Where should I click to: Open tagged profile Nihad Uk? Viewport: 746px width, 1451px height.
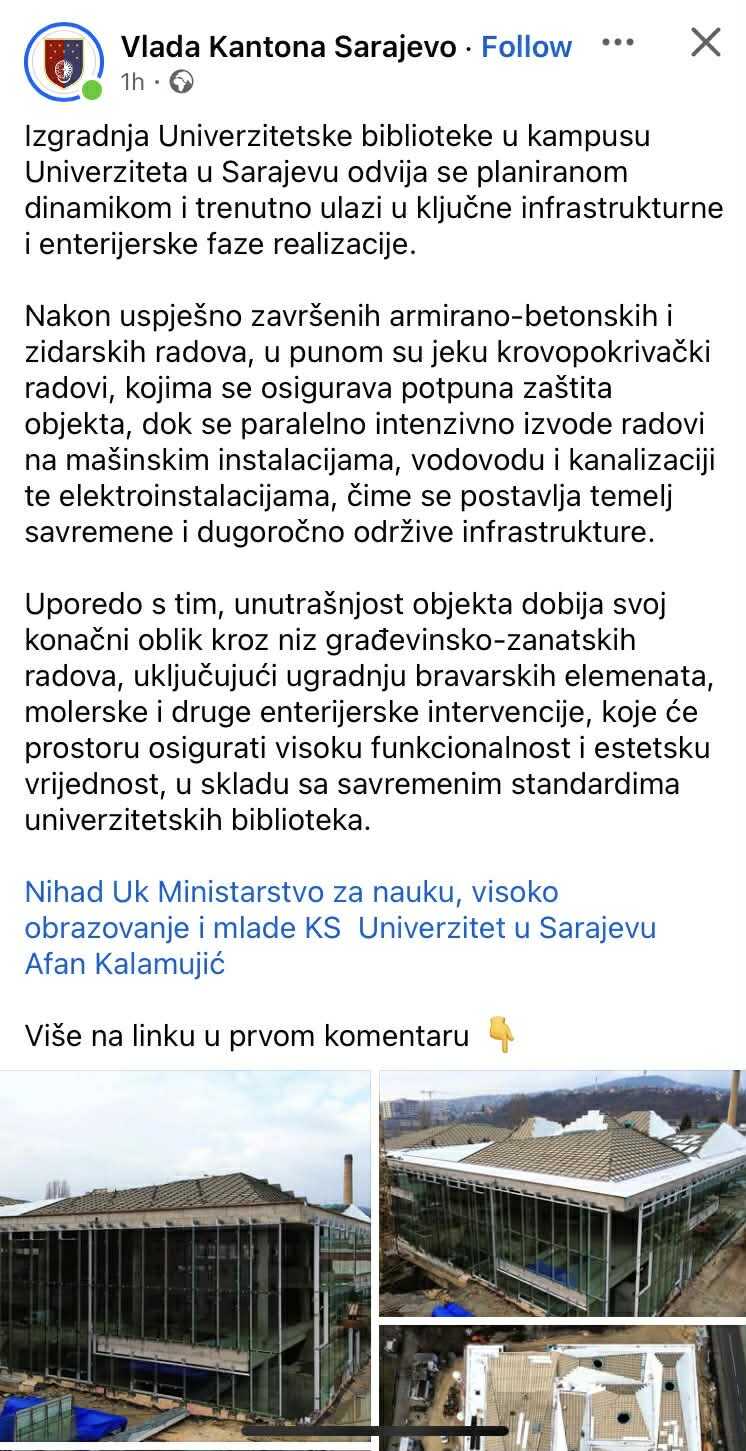pos(87,891)
